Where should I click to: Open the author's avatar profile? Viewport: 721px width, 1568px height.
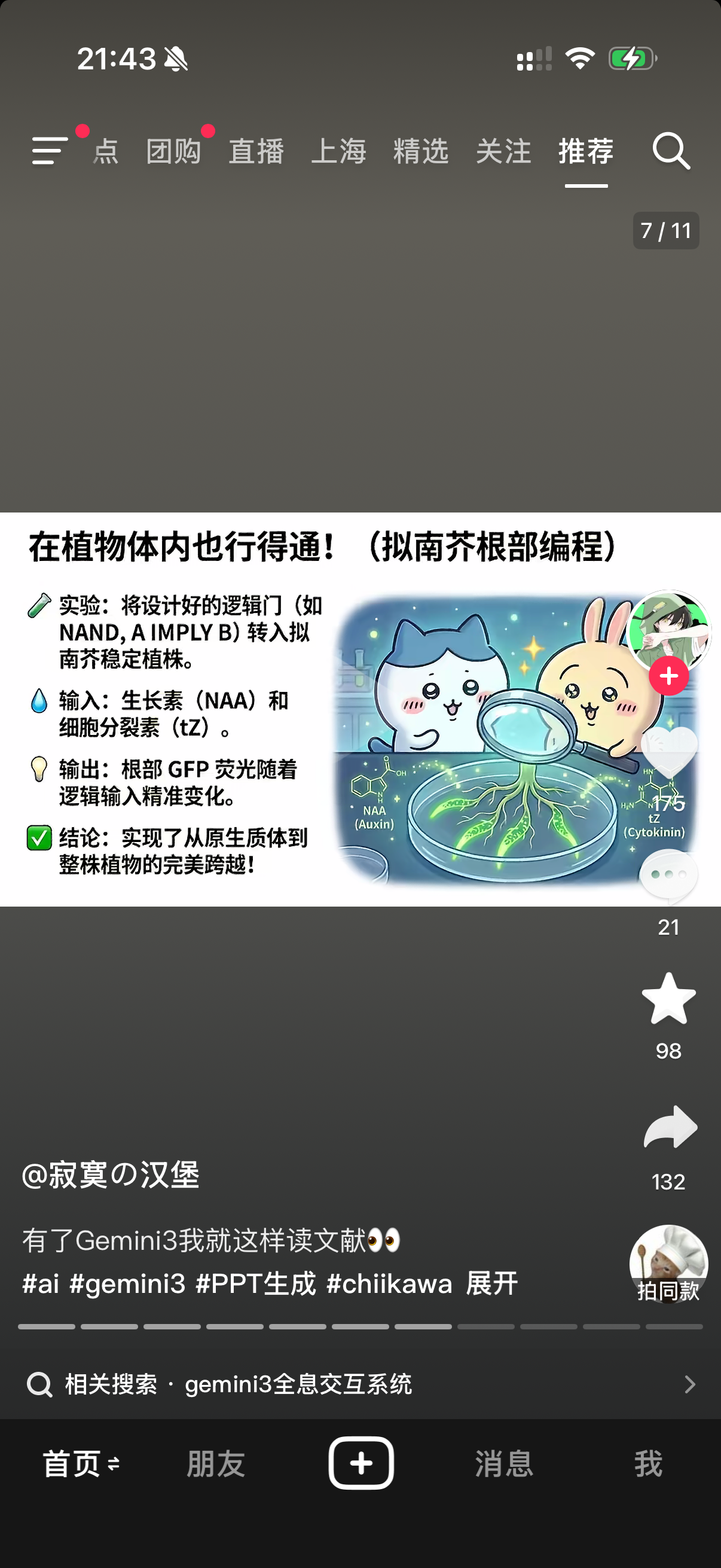668,628
